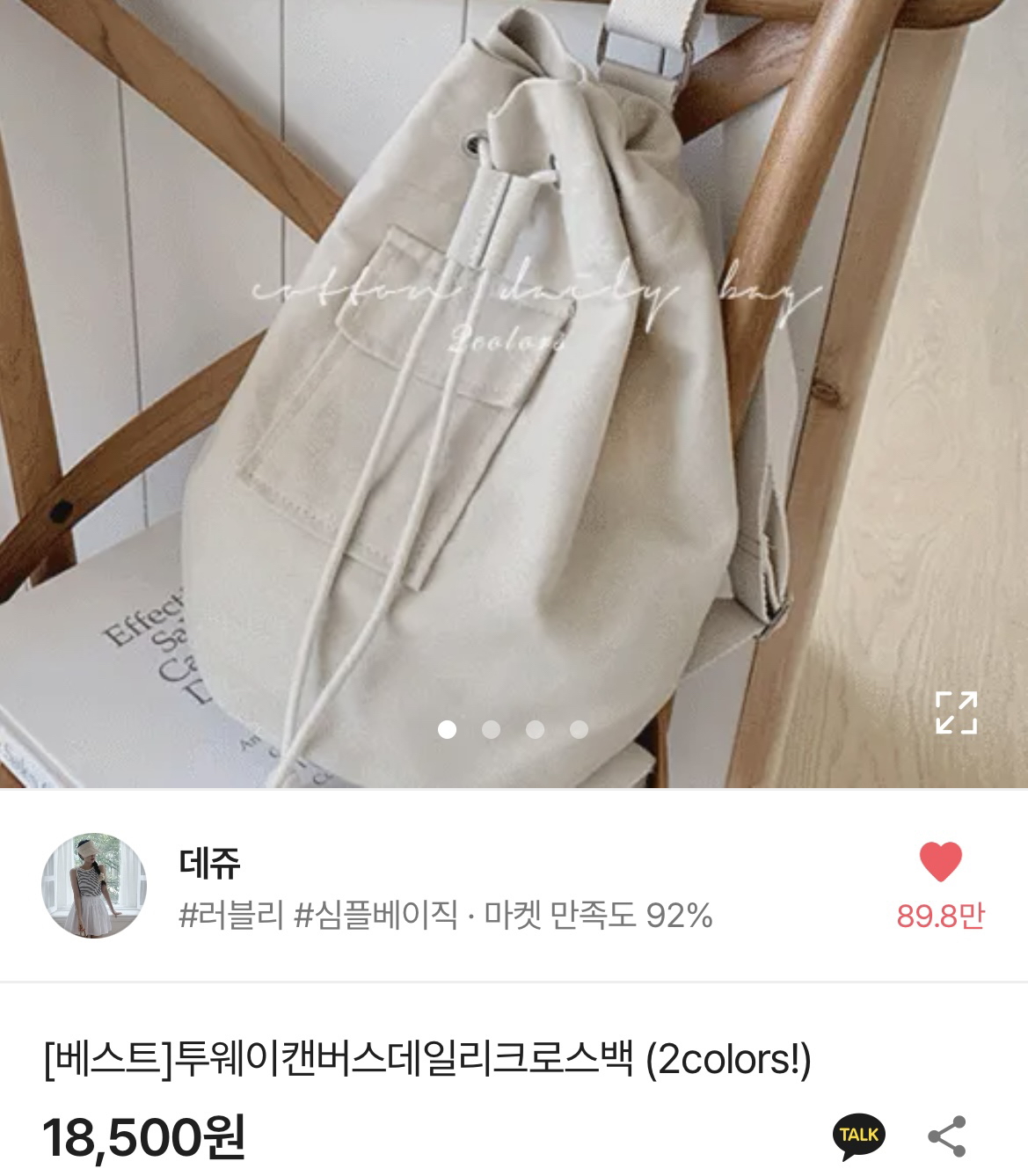Viewport: 1028px width, 1176px height.
Task: Expand the product image to fullscreen
Action: [x=956, y=712]
